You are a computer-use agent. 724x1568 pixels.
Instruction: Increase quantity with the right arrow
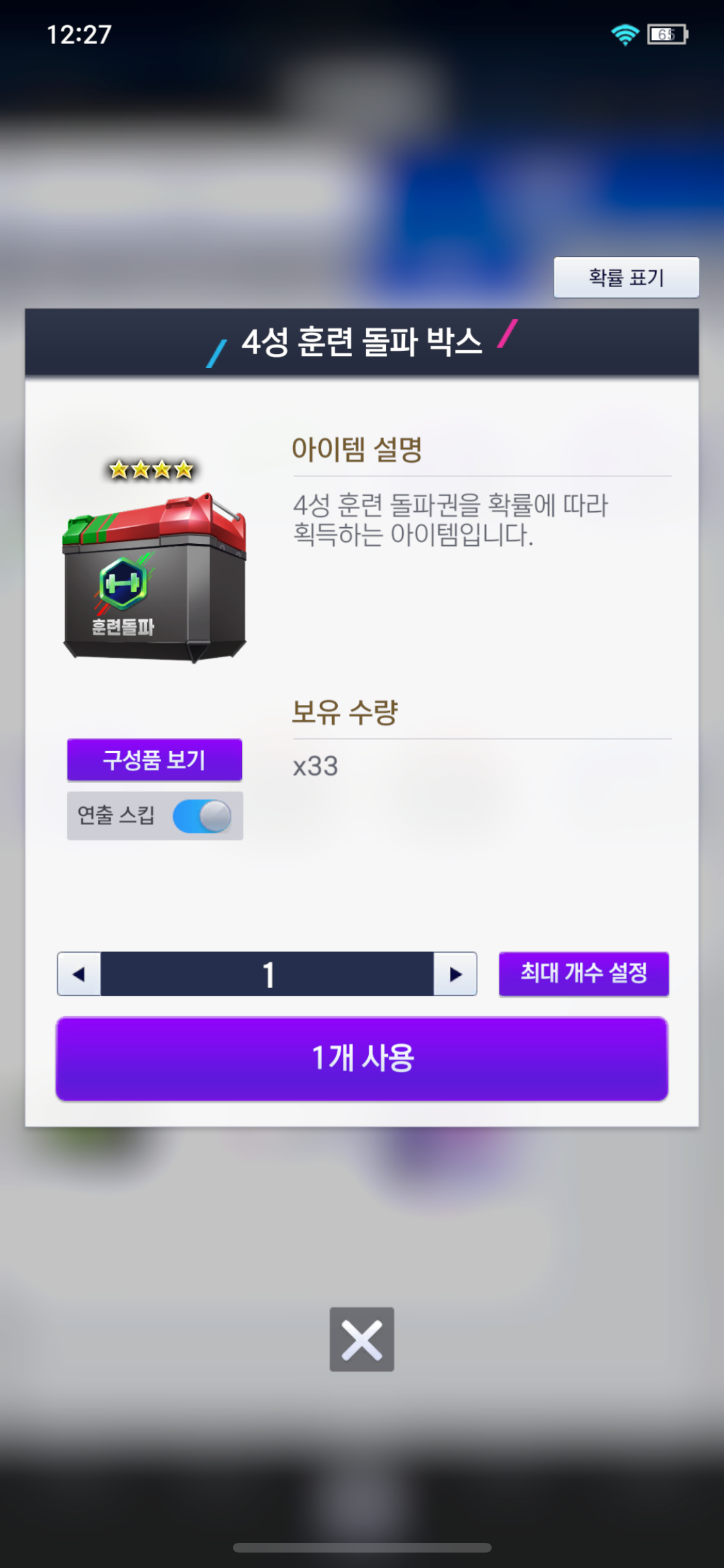pos(456,974)
